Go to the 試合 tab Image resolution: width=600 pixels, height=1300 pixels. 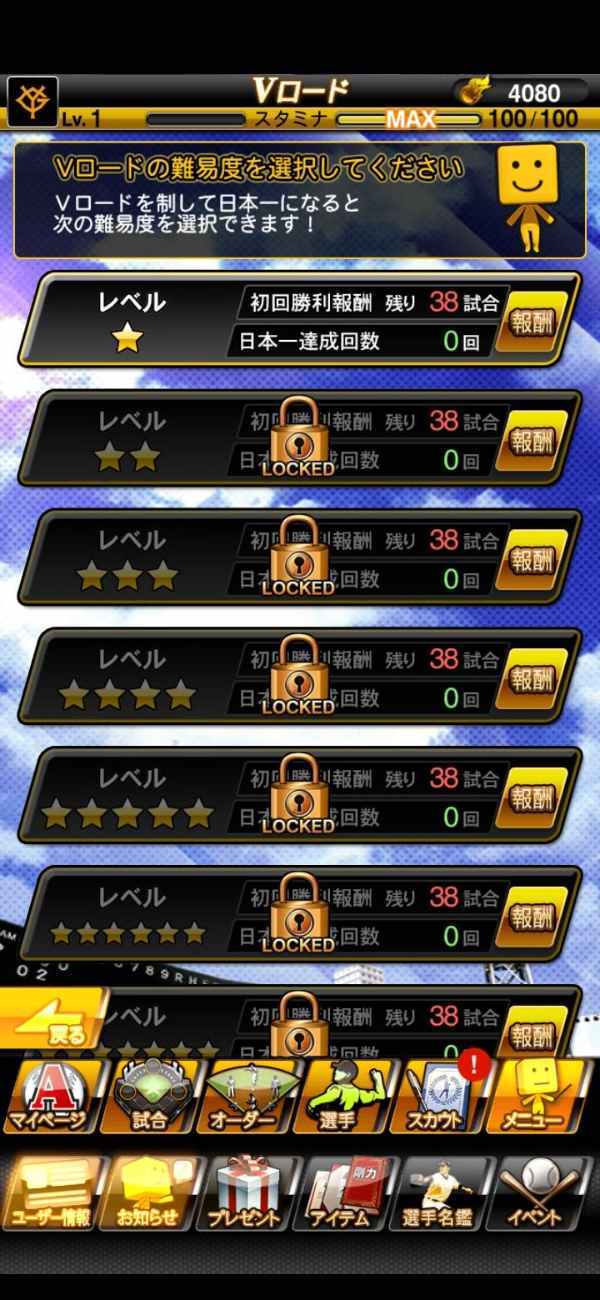coord(149,1097)
